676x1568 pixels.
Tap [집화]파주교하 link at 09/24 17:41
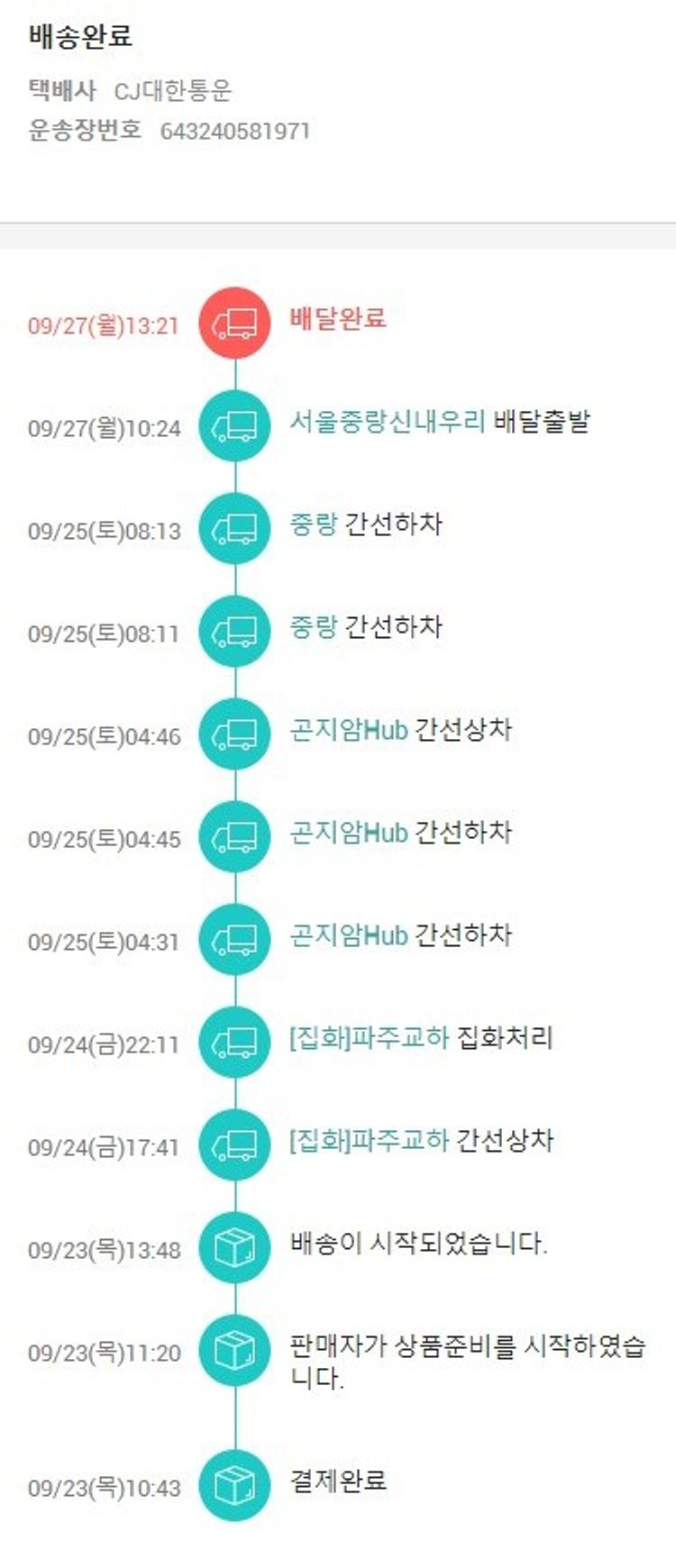(x=368, y=1141)
